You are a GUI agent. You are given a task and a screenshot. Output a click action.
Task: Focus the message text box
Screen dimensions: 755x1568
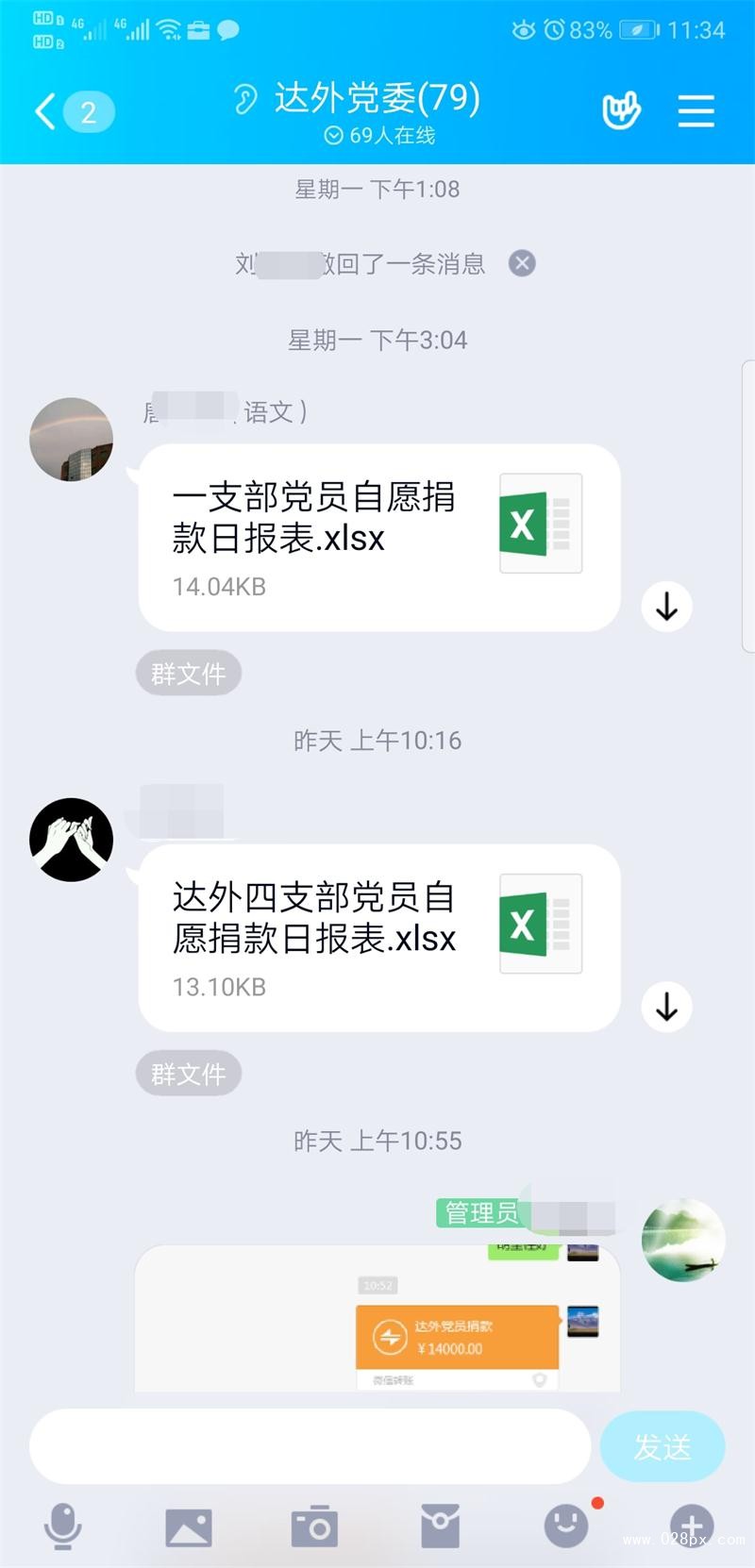[x=310, y=1446]
